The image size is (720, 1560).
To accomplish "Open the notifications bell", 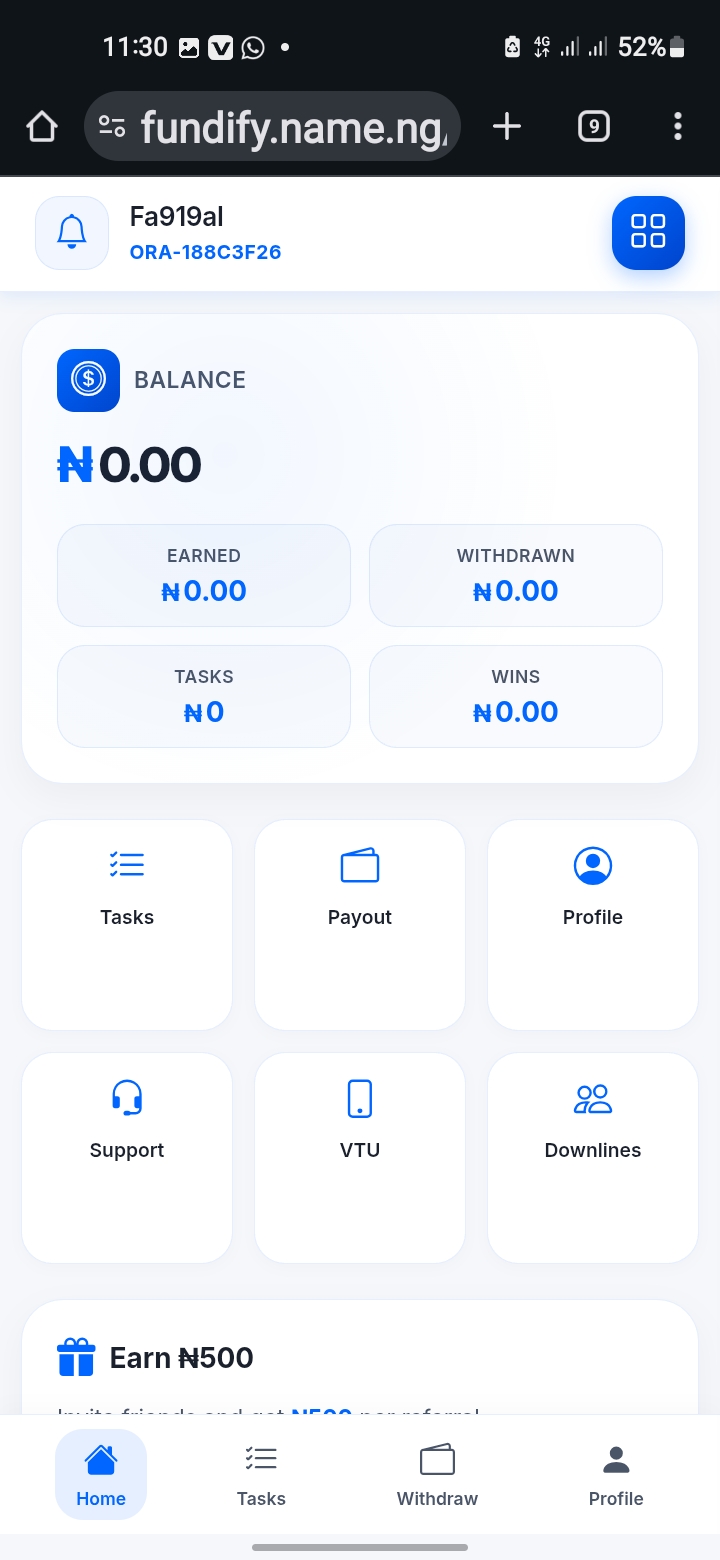I will [71, 232].
